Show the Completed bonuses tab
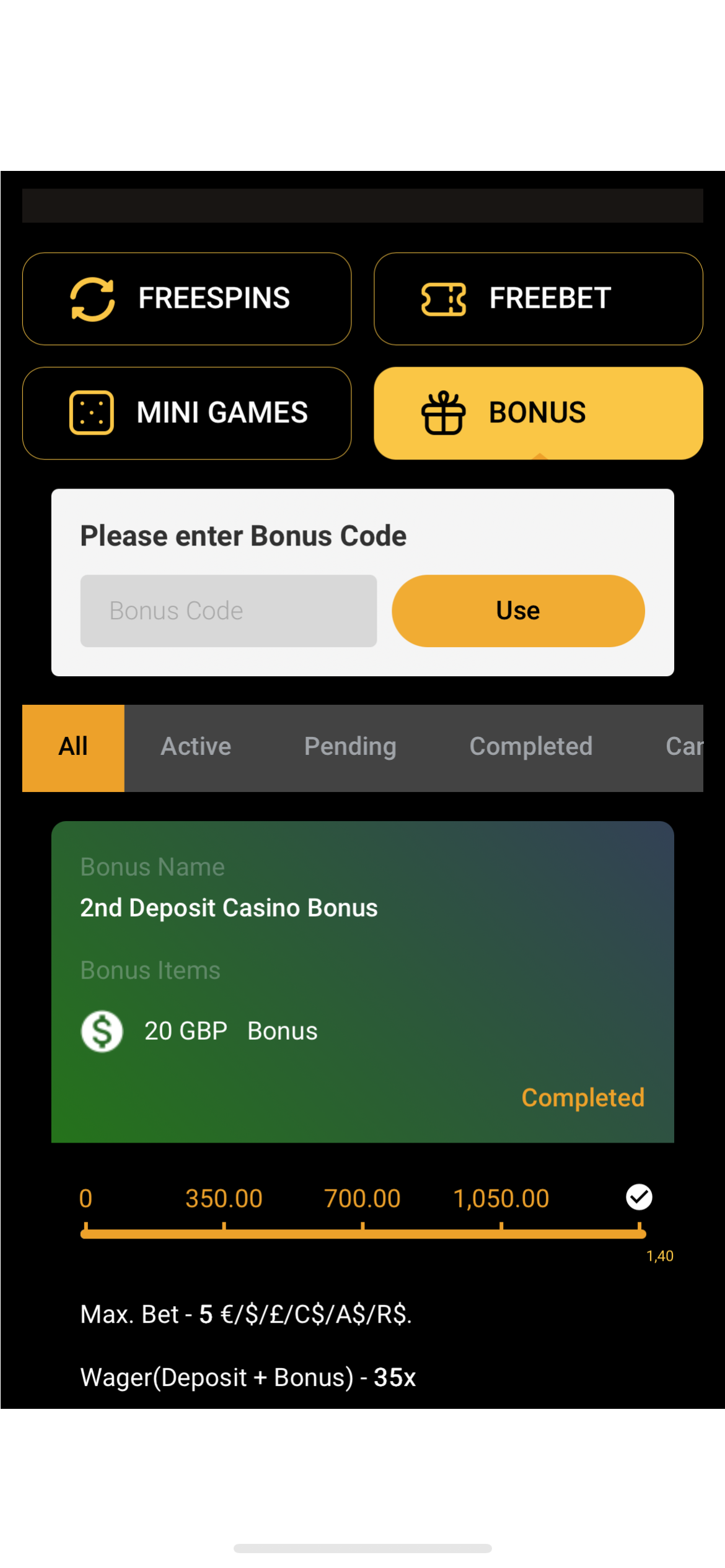The image size is (725, 1568). [x=530, y=747]
